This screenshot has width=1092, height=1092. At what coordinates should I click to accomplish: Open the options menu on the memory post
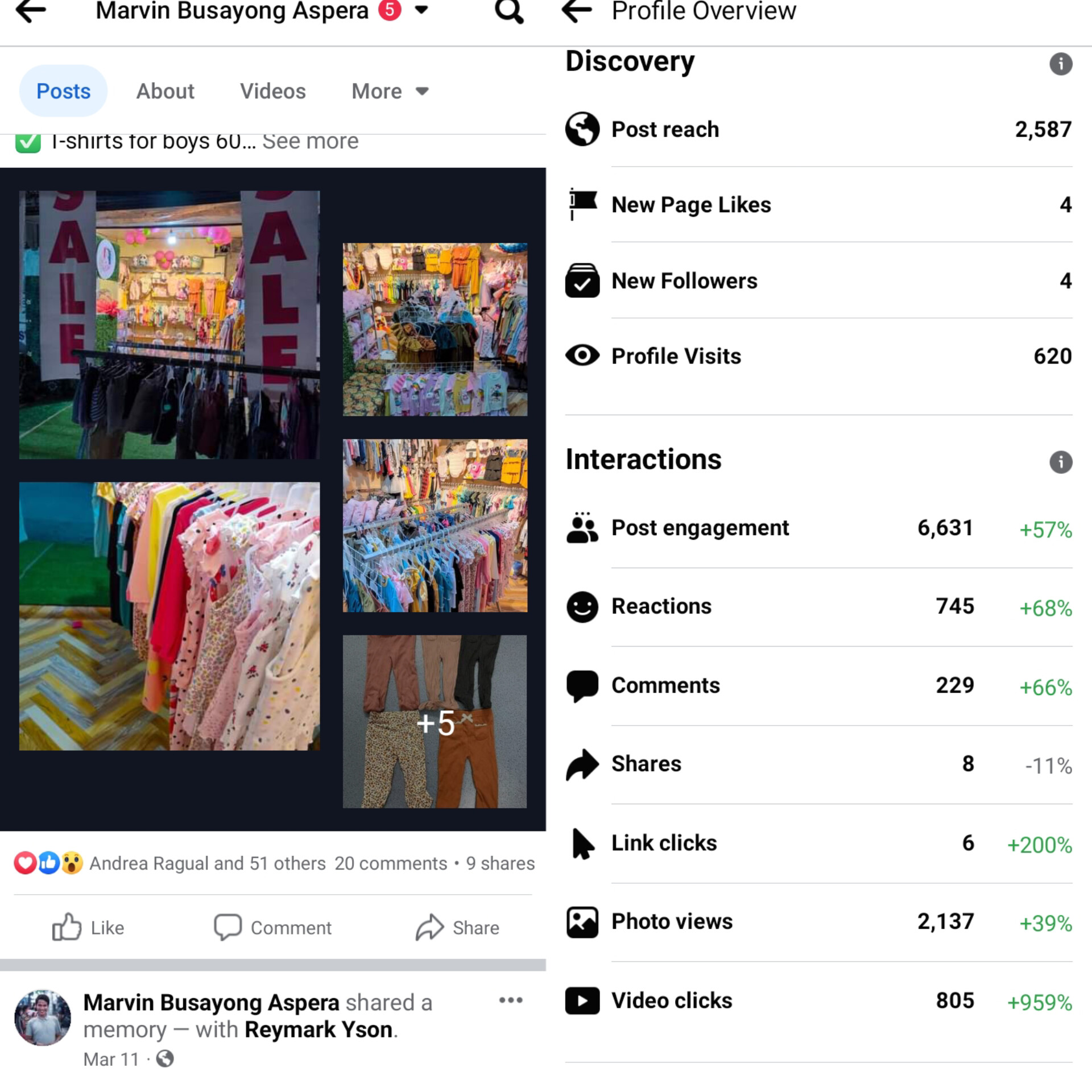(510, 1000)
